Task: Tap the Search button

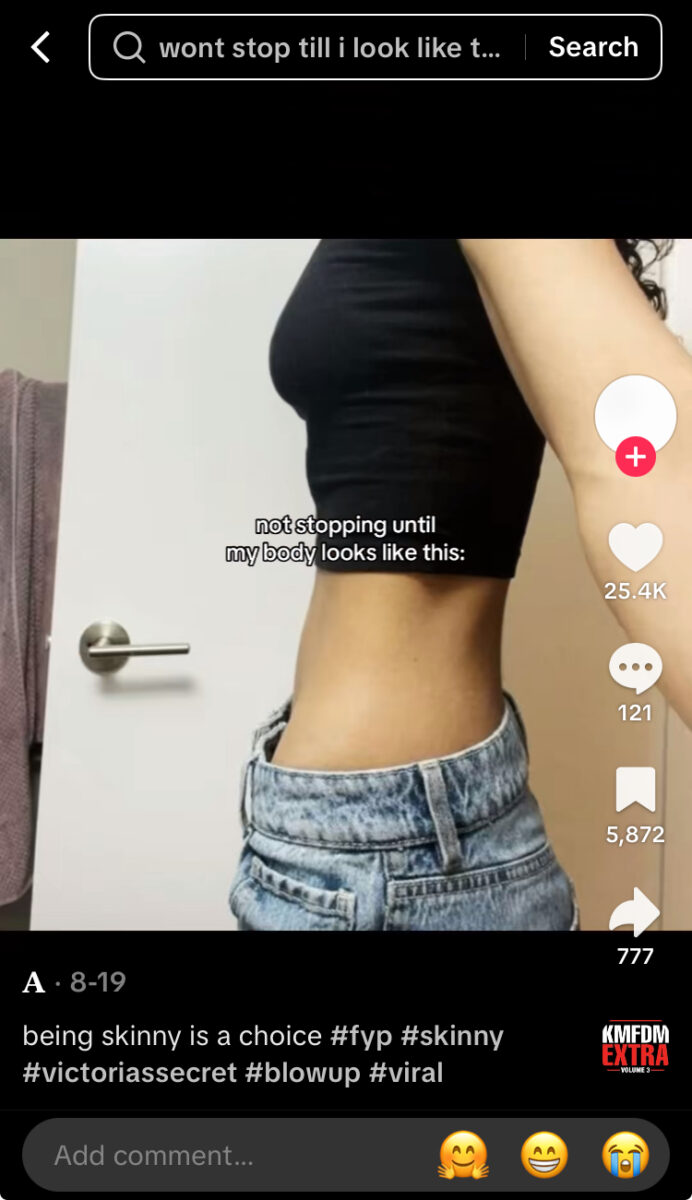Action: click(593, 47)
